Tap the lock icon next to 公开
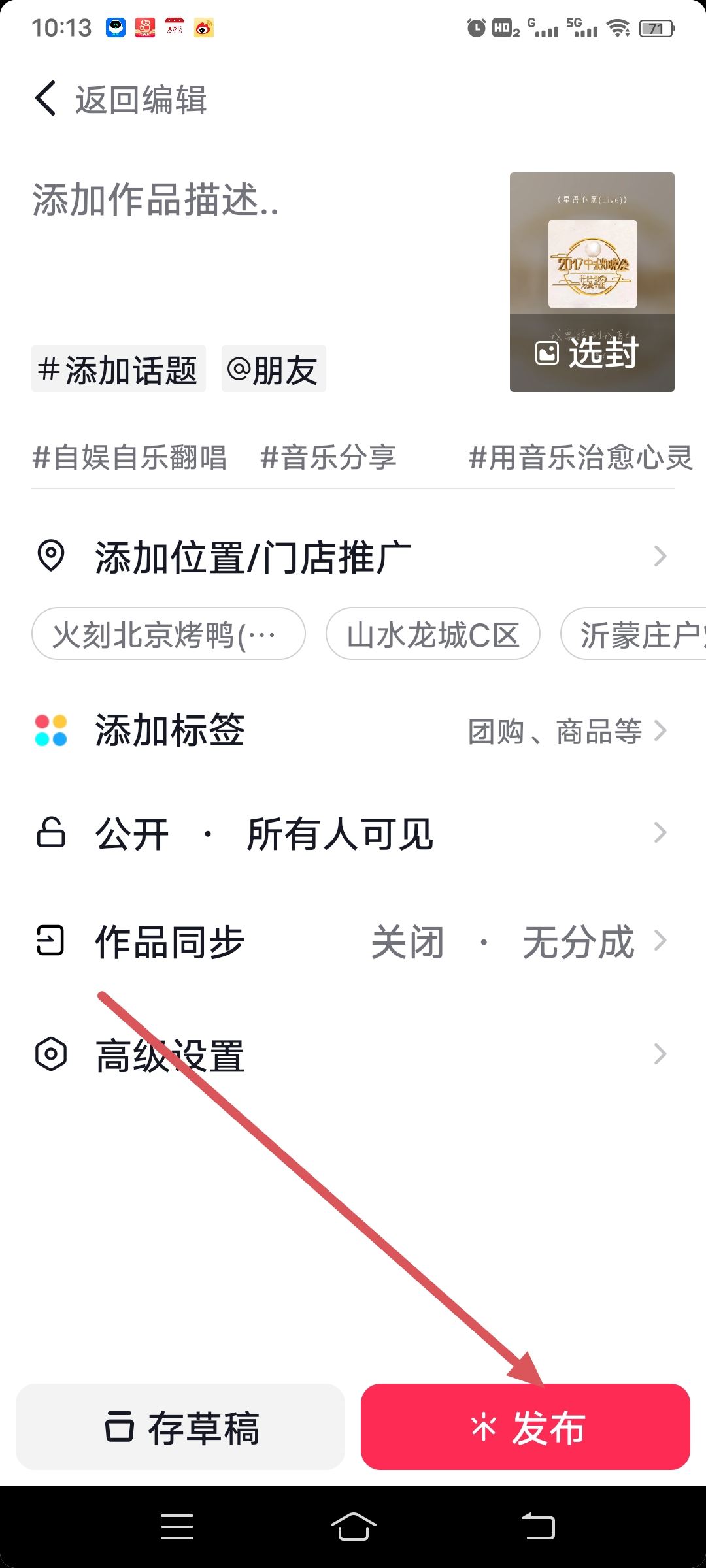This screenshot has width=706, height=1568. pyautogui.click(x=52, y=832)
